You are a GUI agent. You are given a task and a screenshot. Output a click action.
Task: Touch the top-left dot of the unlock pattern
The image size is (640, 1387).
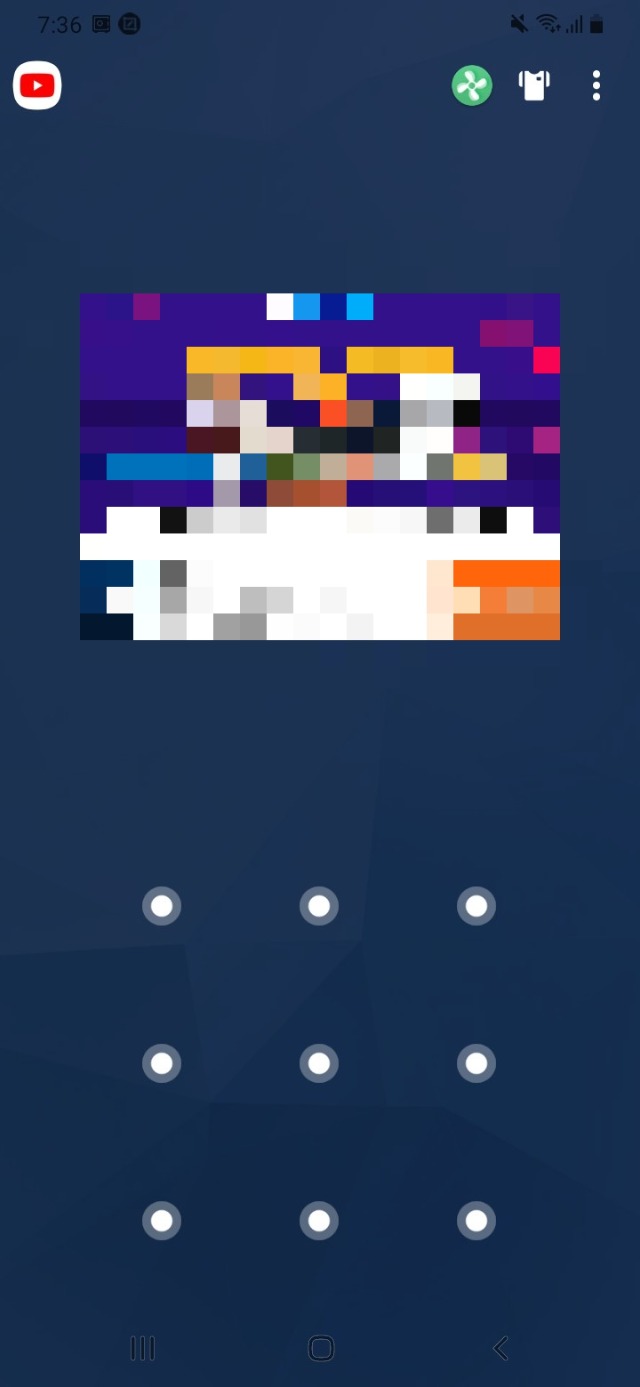[x=162, y=906]
